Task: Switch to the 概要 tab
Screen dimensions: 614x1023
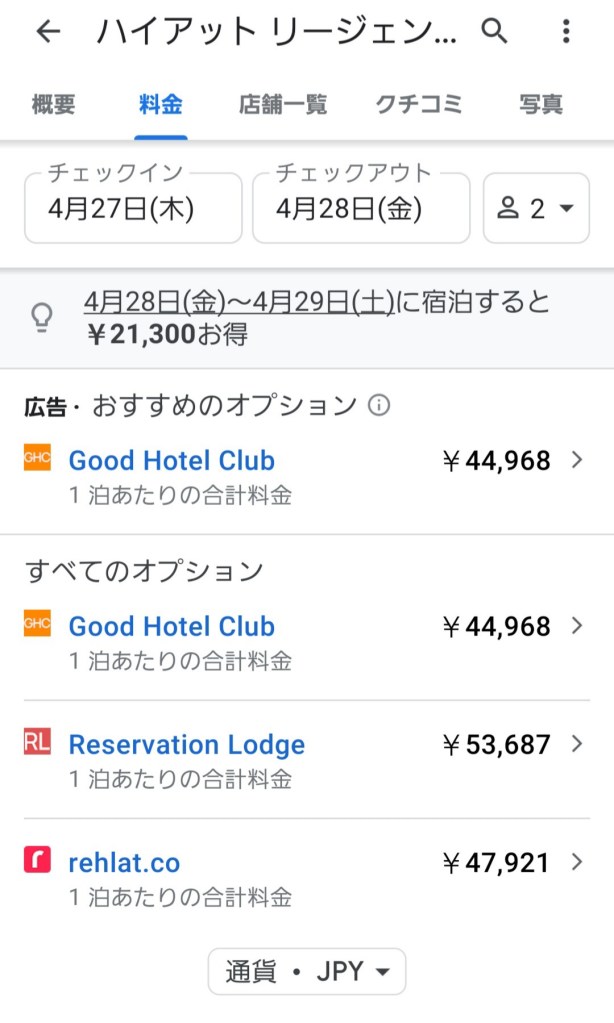Action: pyautogui.click(x=53, y=104)
